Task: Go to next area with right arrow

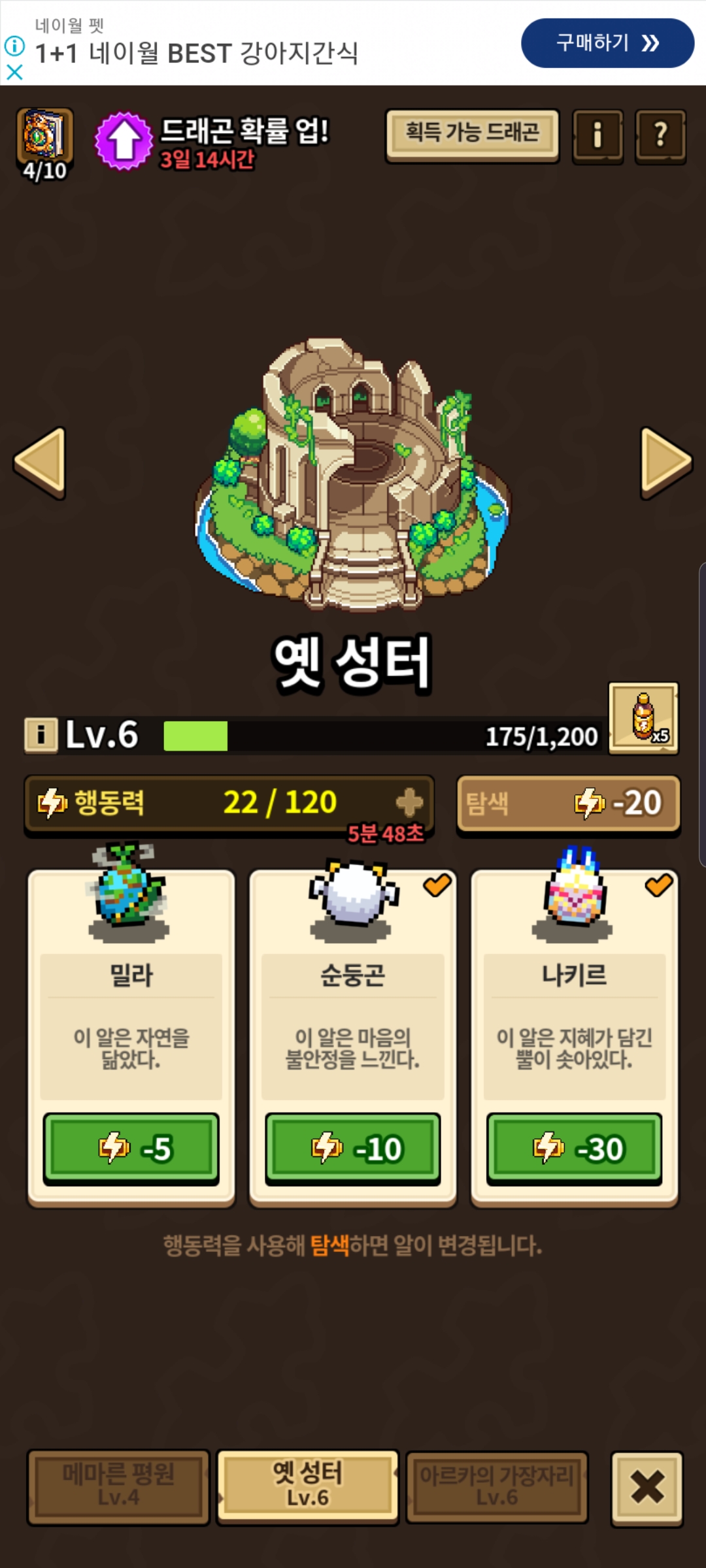Action: point(665,463)
